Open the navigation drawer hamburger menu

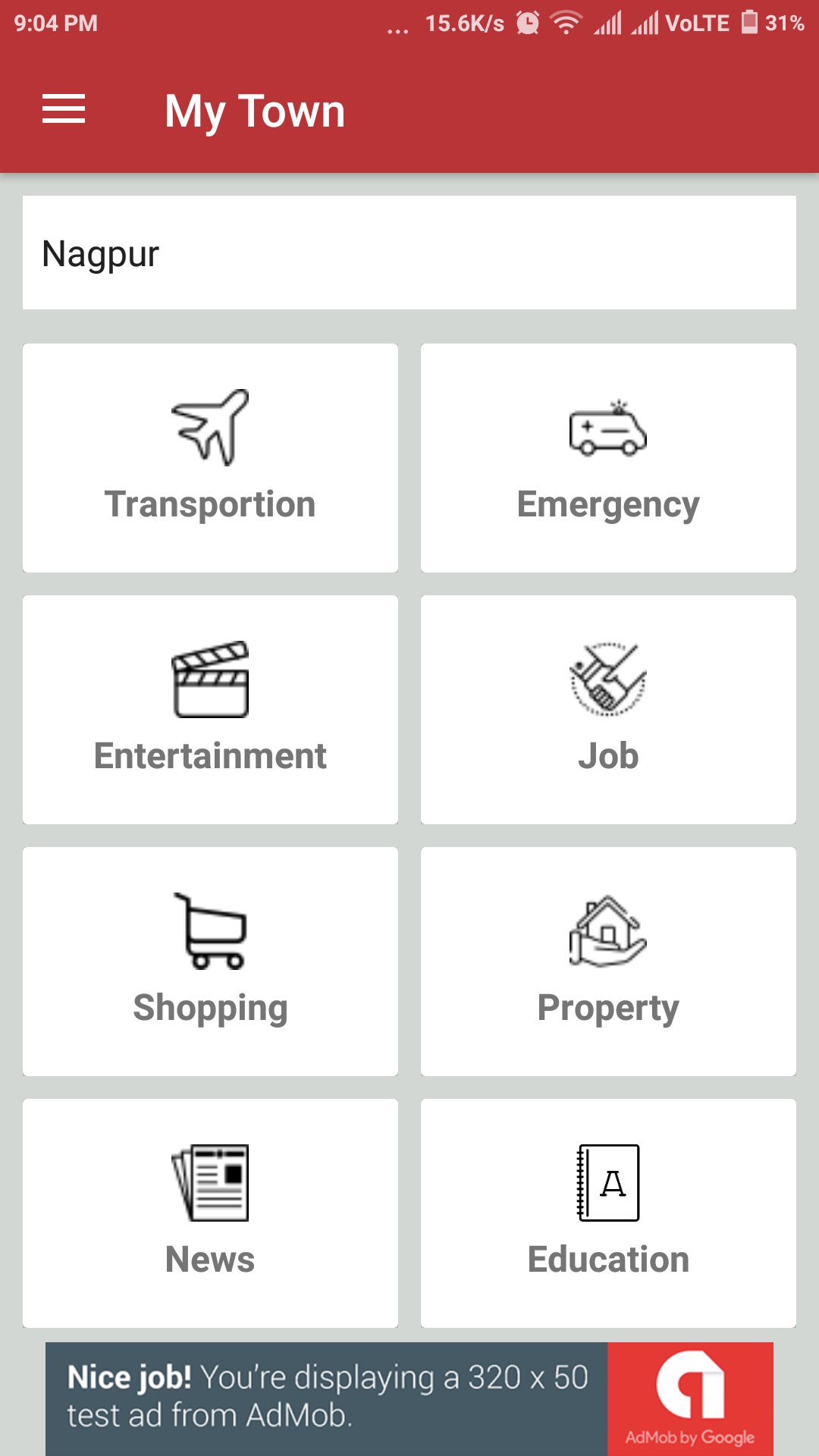coord(64,109)
